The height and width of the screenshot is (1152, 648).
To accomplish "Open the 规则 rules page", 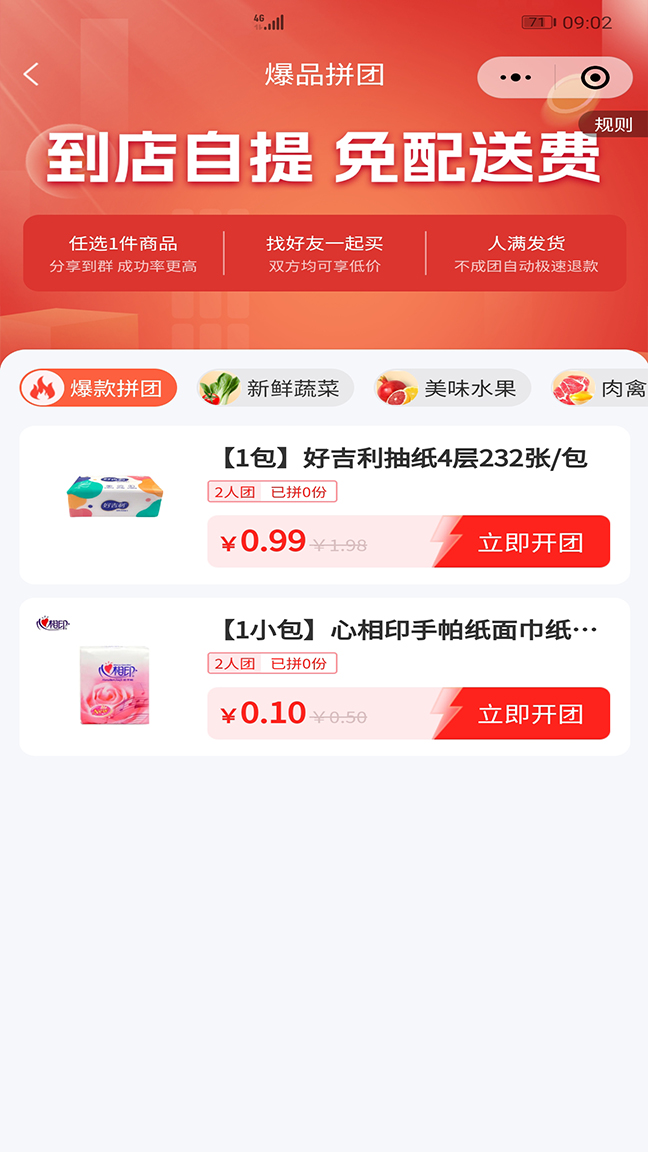I will tap(613, 125).
